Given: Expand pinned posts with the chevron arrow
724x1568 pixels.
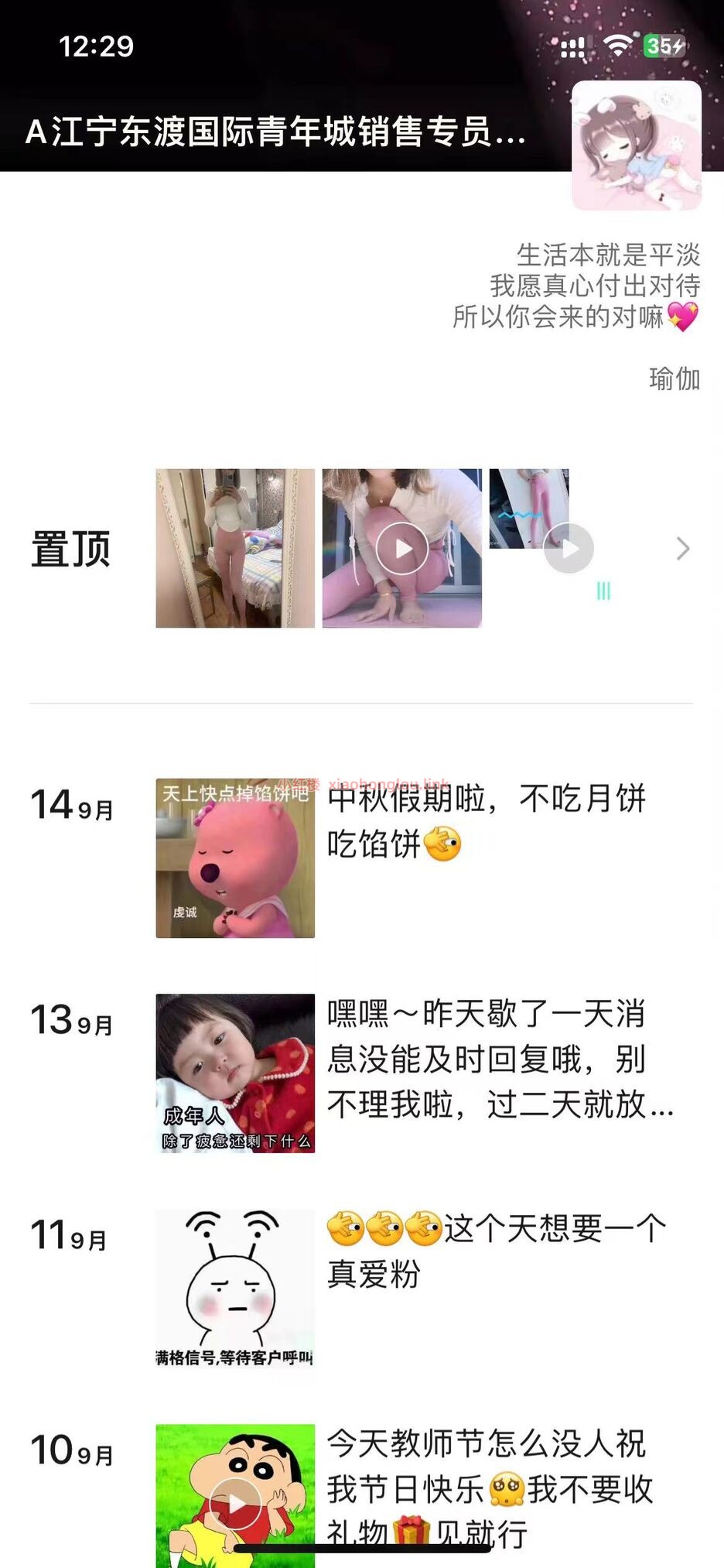Looking at the screenshot, I should tap(682, 548).
